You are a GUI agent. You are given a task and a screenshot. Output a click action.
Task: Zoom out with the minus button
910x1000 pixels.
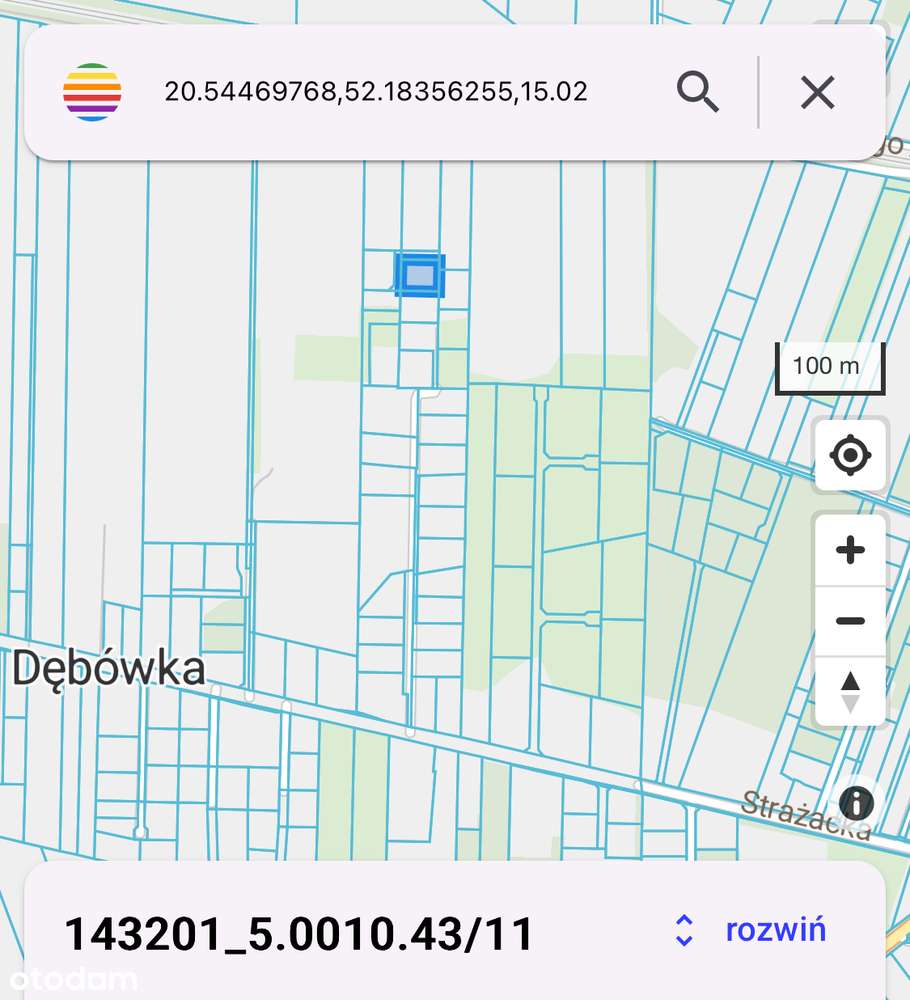click(850, 621)
